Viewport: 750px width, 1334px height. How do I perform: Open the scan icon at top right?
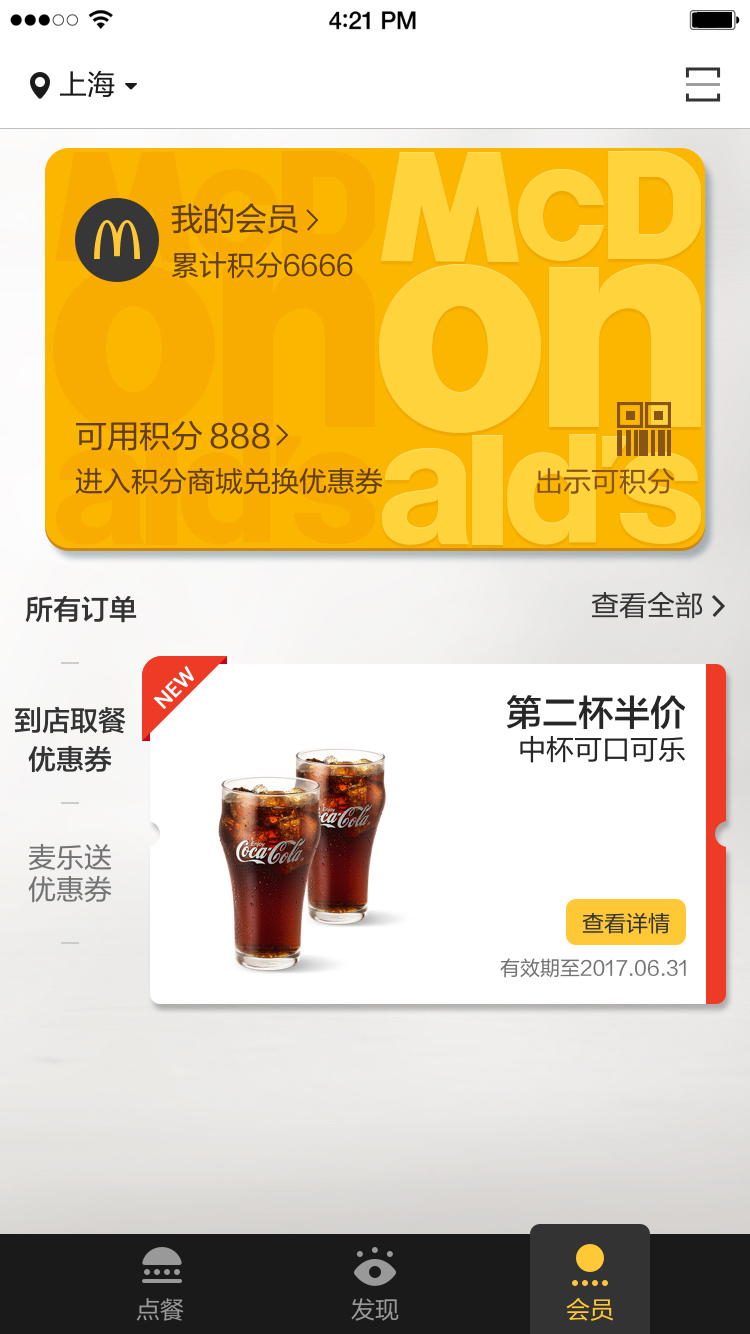(x=702, y=86)
